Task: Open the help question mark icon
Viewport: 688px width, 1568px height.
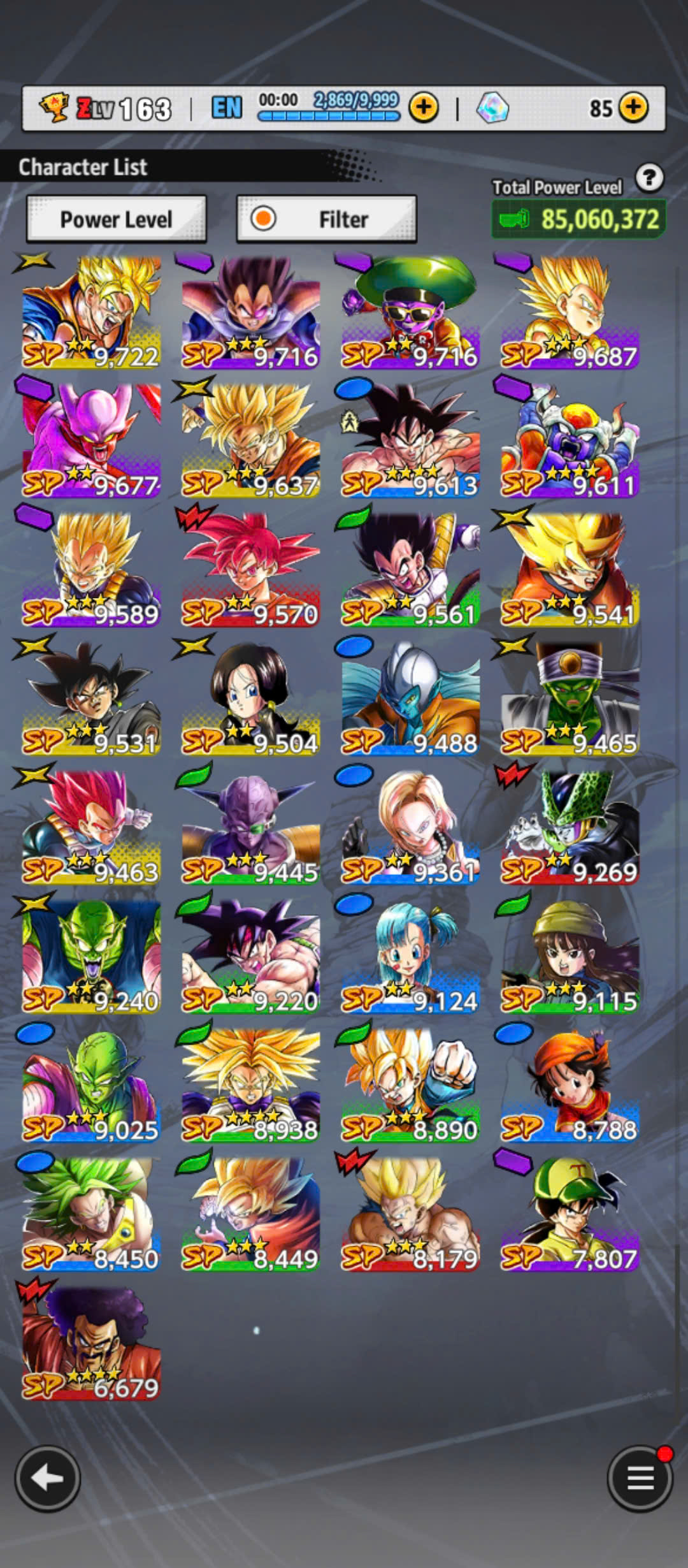Action: [x=649, y=178]
